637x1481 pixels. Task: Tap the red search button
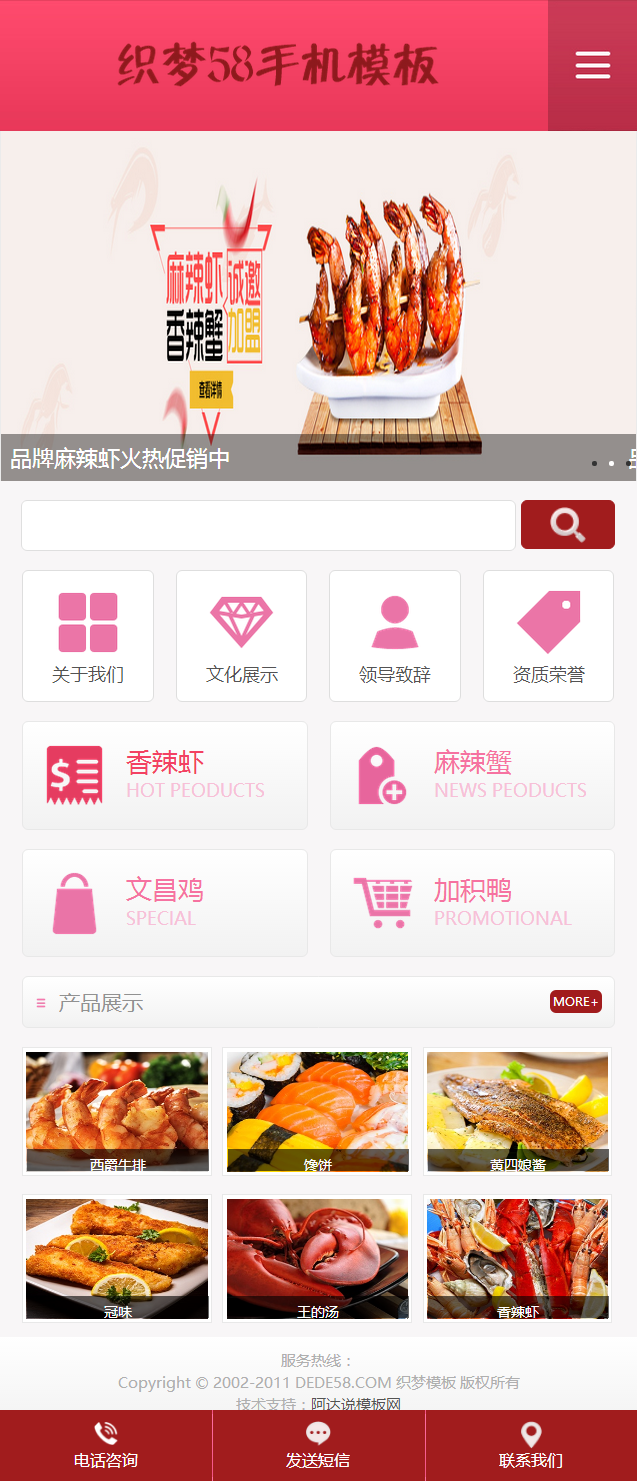567,525
